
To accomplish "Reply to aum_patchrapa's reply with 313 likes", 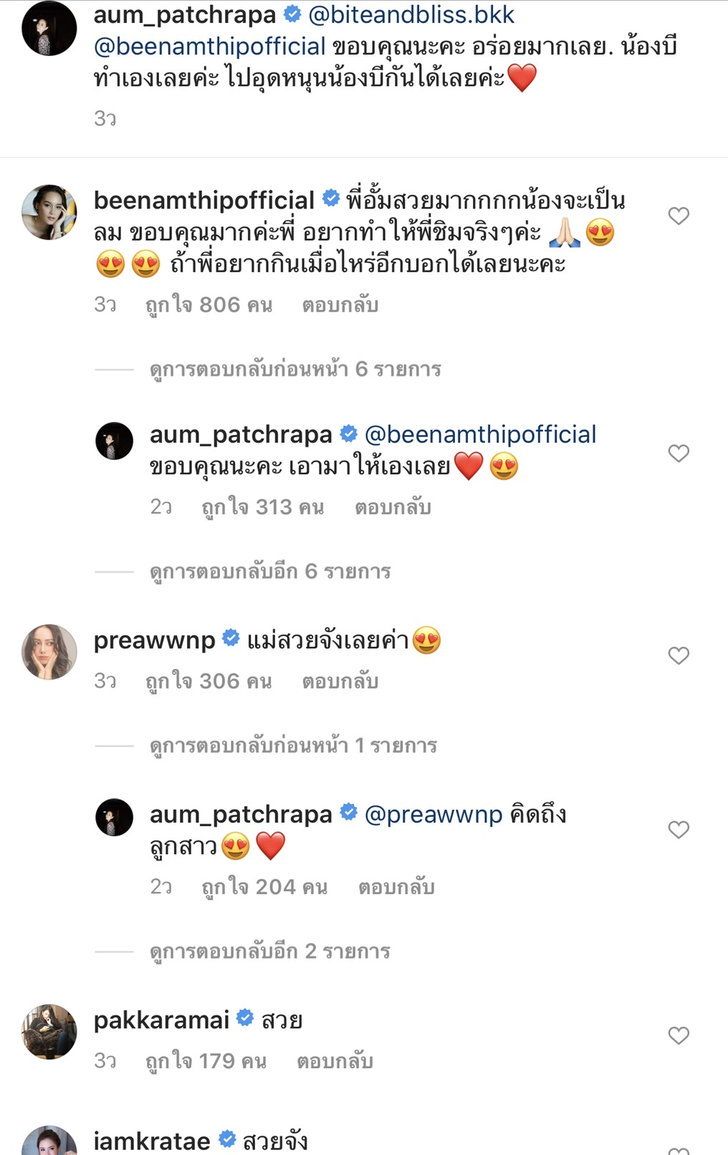I will point(392,507).
